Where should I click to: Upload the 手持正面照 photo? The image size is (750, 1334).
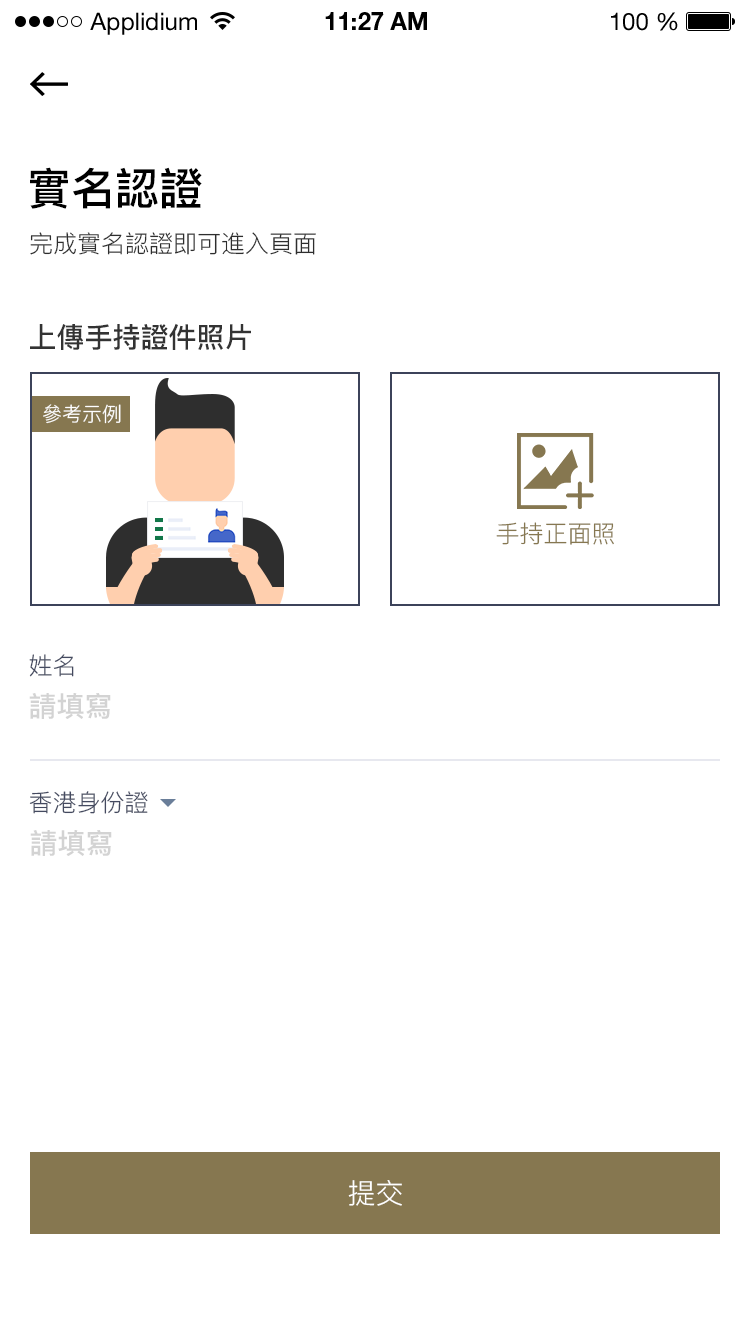click(x=555, y=489)
